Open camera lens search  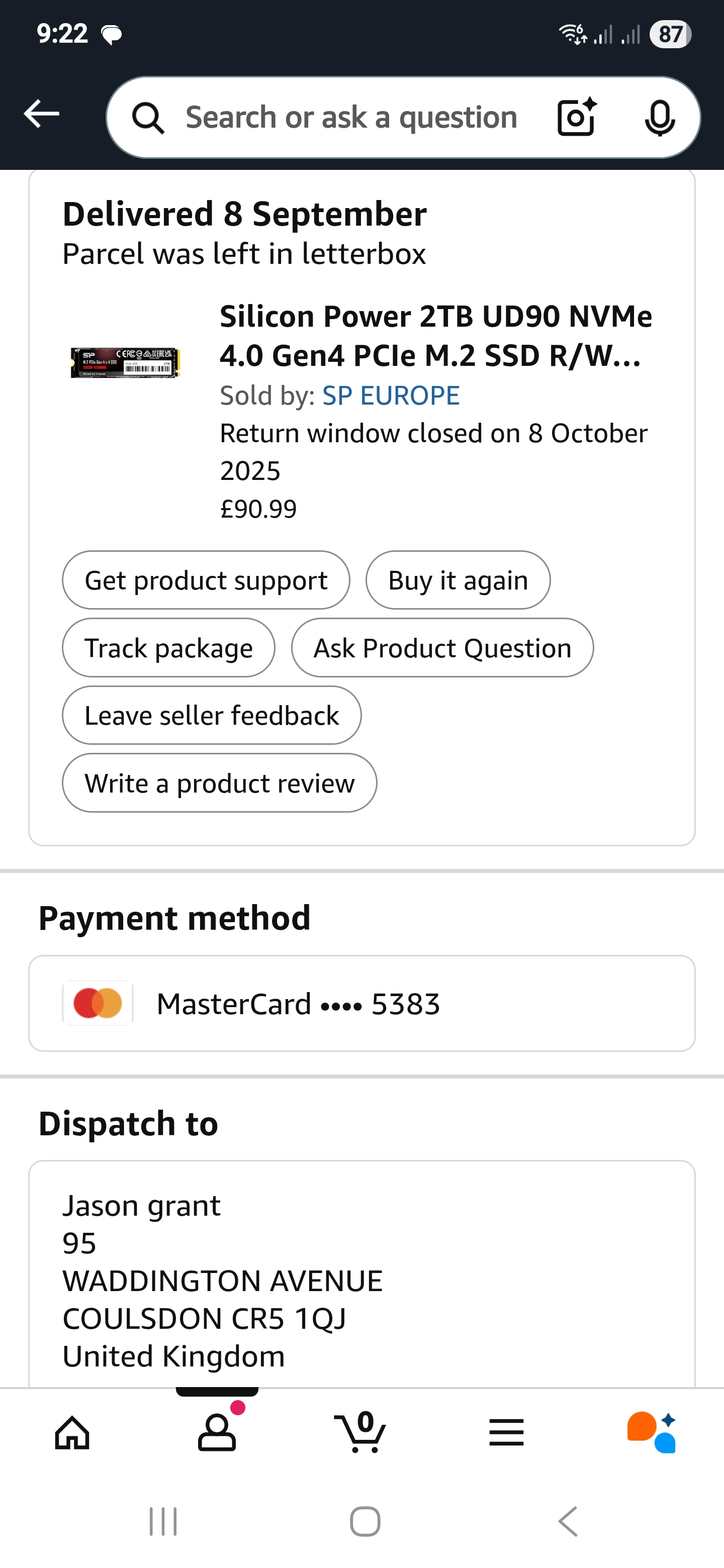(x=576, y=117)
